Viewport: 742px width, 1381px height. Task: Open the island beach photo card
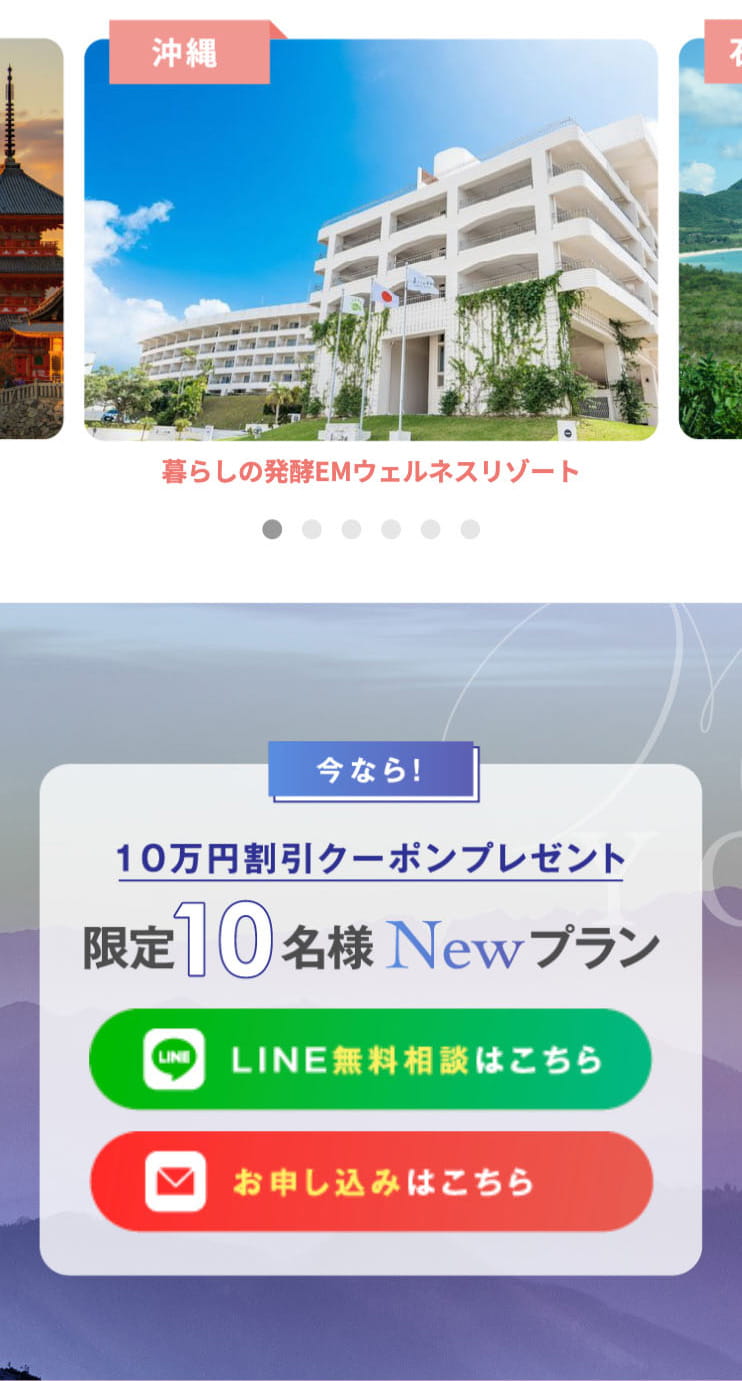coord(712,240)
